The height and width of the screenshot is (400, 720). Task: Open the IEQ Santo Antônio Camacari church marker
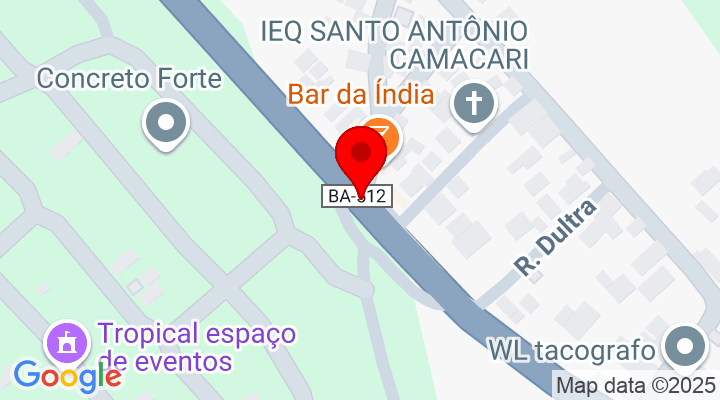point(472,103)
